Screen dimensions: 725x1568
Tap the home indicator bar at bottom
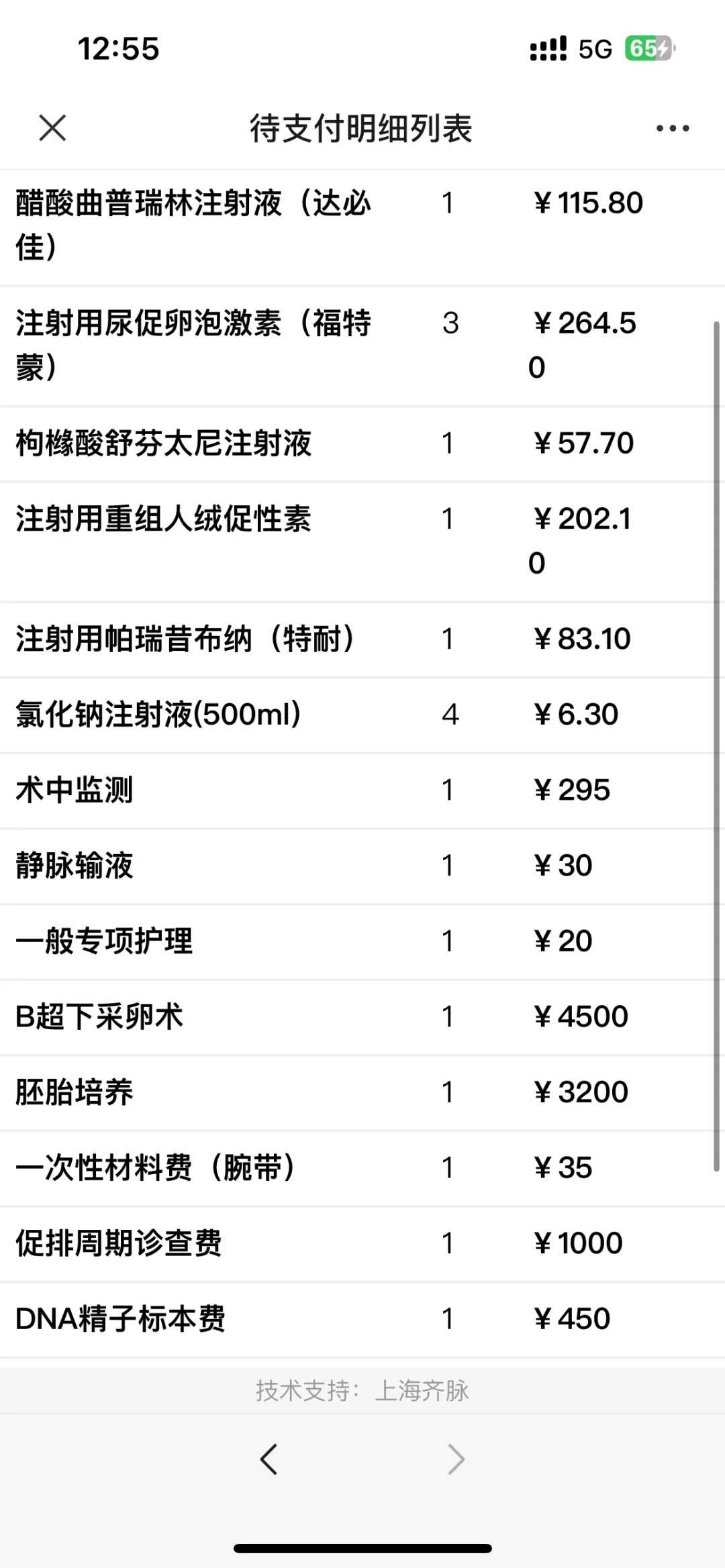click(x=362, y=1547)
